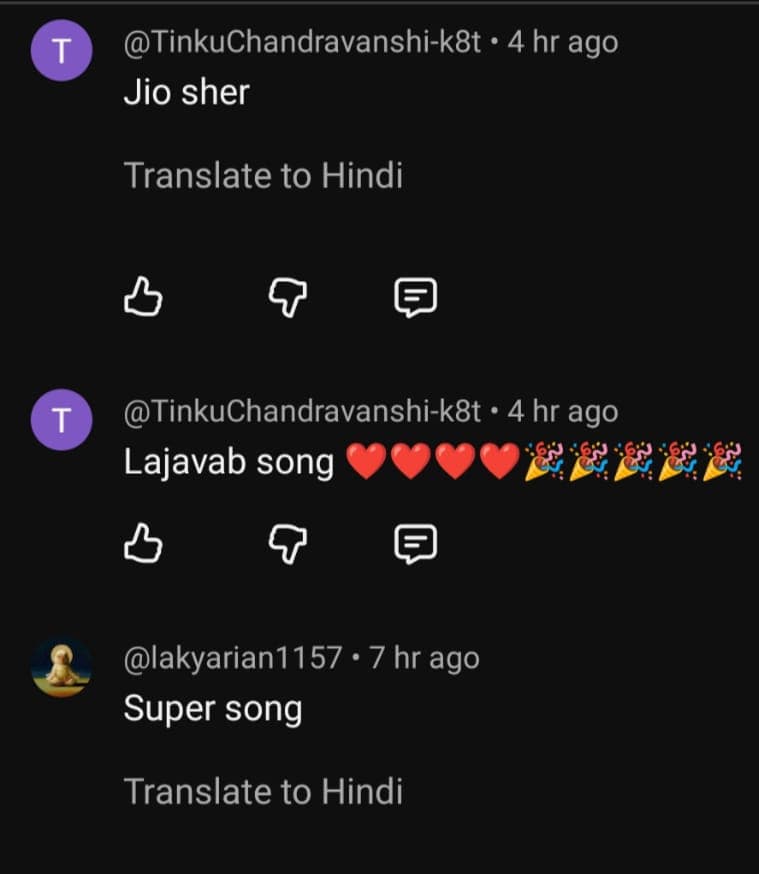Like the "Lajavab song" comment
Screen dimensions: 759x874
coord(143,543)
